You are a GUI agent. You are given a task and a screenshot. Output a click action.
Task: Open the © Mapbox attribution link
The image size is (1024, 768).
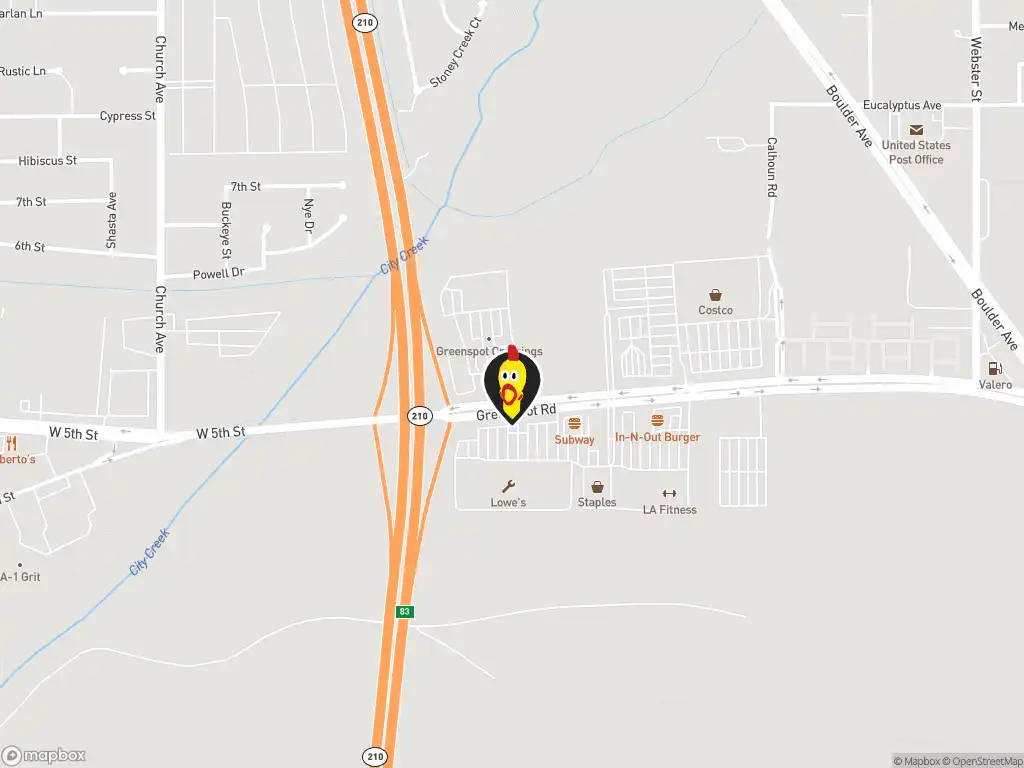pos(915,761)
